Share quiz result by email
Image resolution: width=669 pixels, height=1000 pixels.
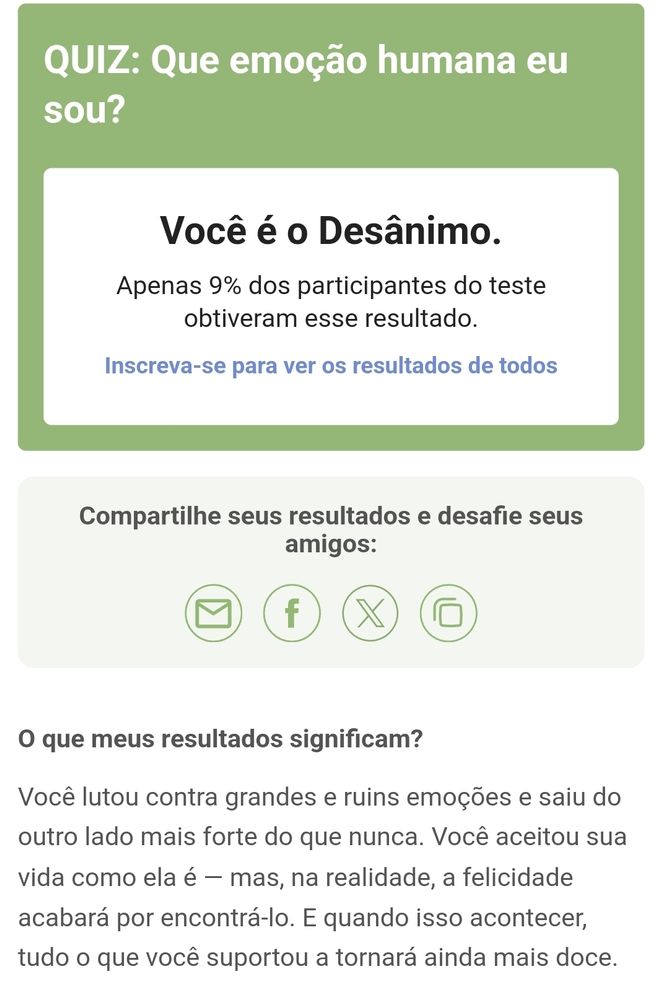[213, 613]
